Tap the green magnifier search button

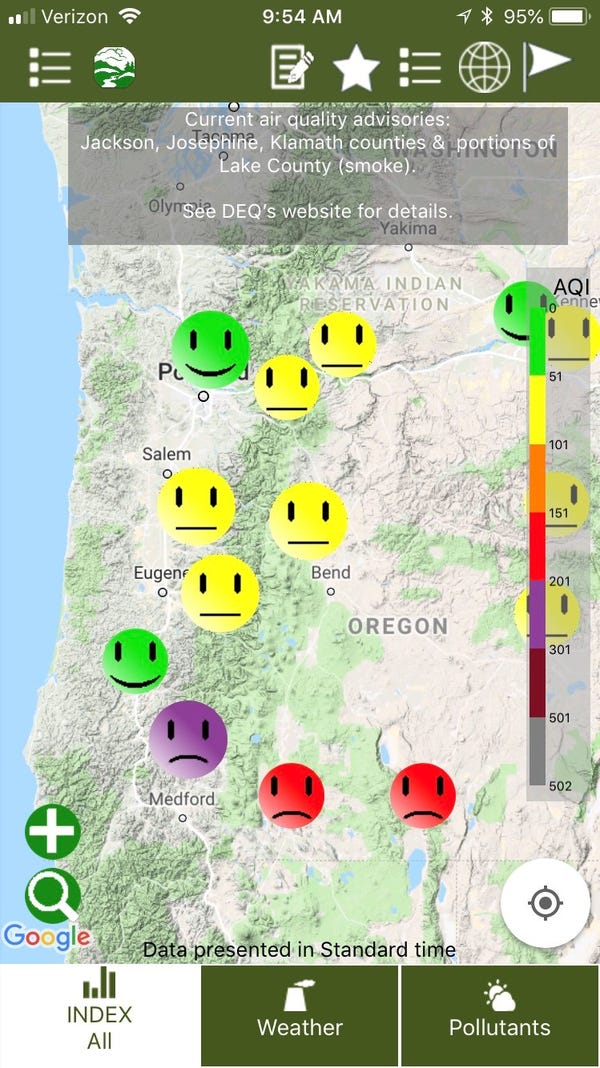(x=52, y=897)
